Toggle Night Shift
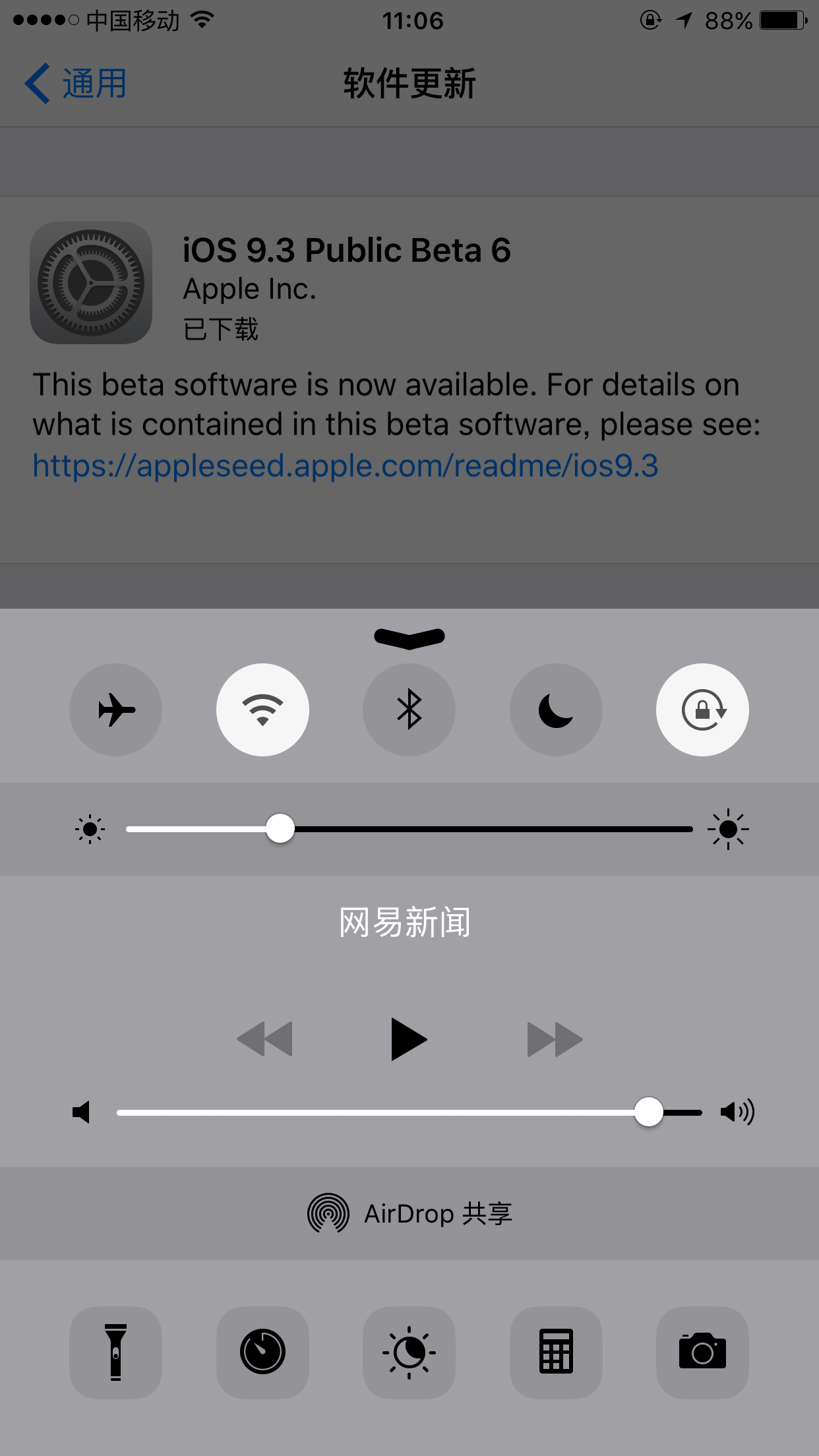819x1456 pixels. (x=409, y=1352)
